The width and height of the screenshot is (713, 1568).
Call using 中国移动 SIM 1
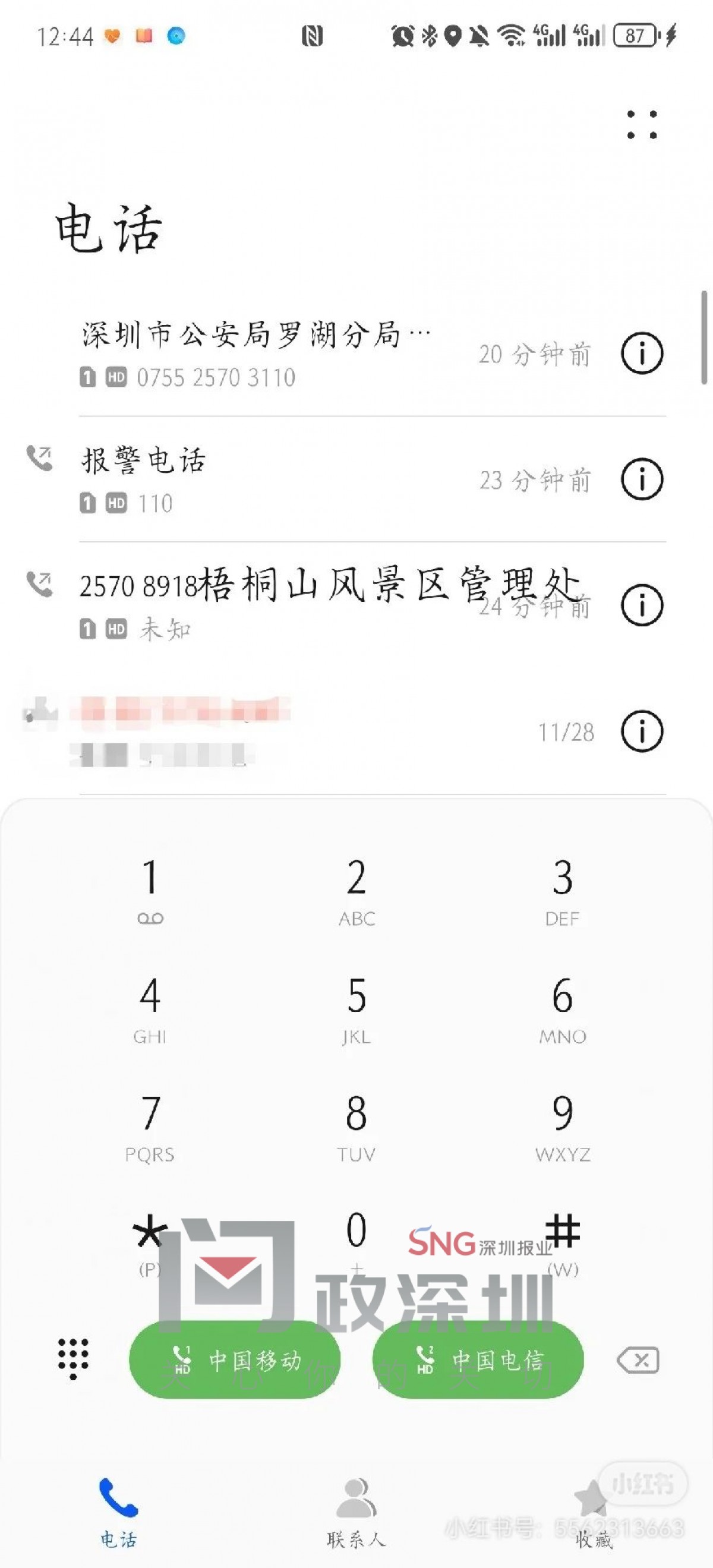(235, 1361)
